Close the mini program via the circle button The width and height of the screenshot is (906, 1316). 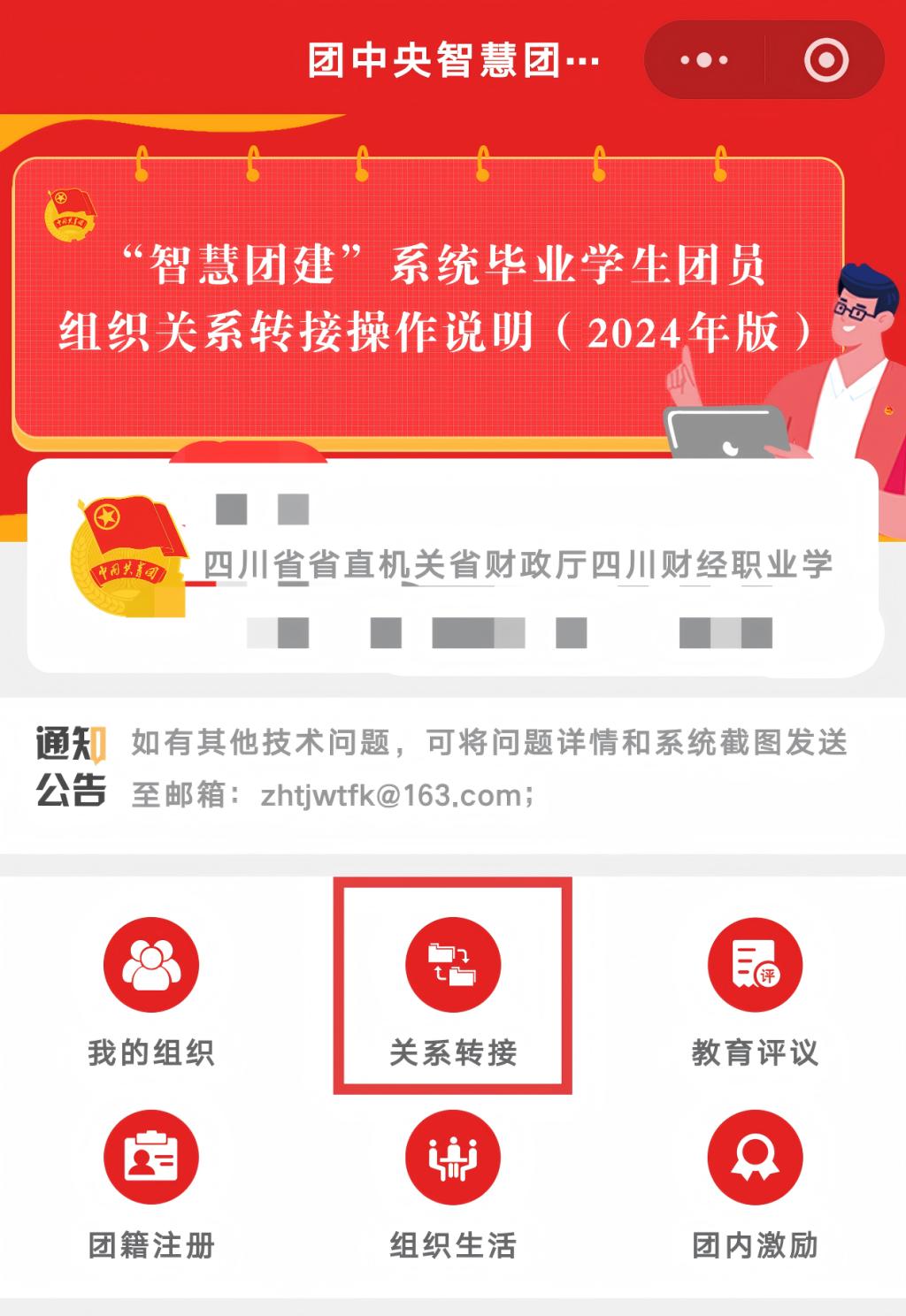point(825,60)
